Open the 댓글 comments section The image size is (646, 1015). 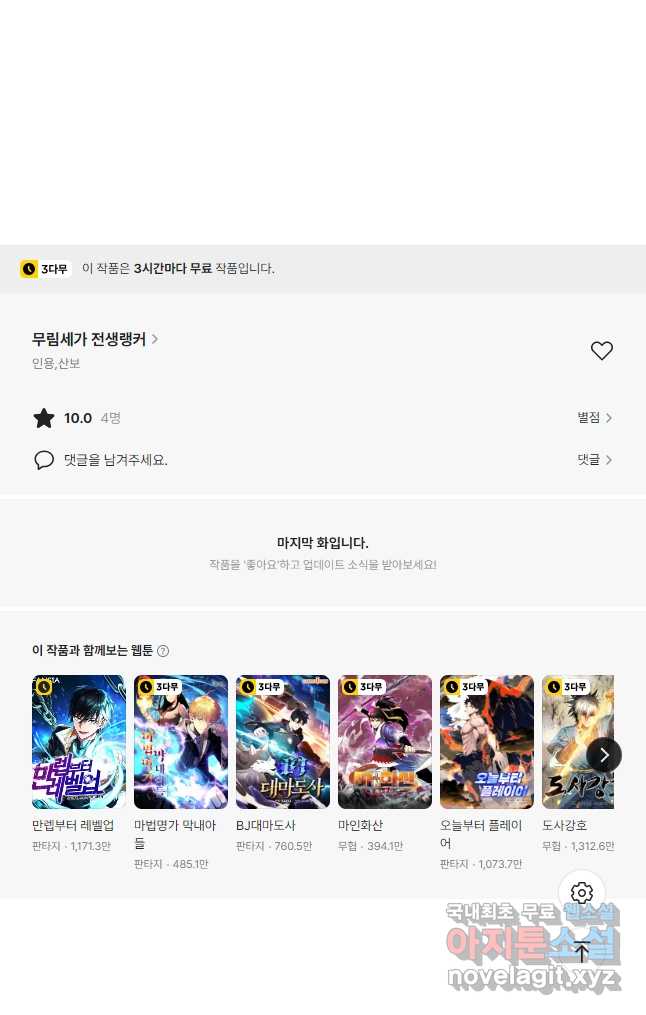594,460
